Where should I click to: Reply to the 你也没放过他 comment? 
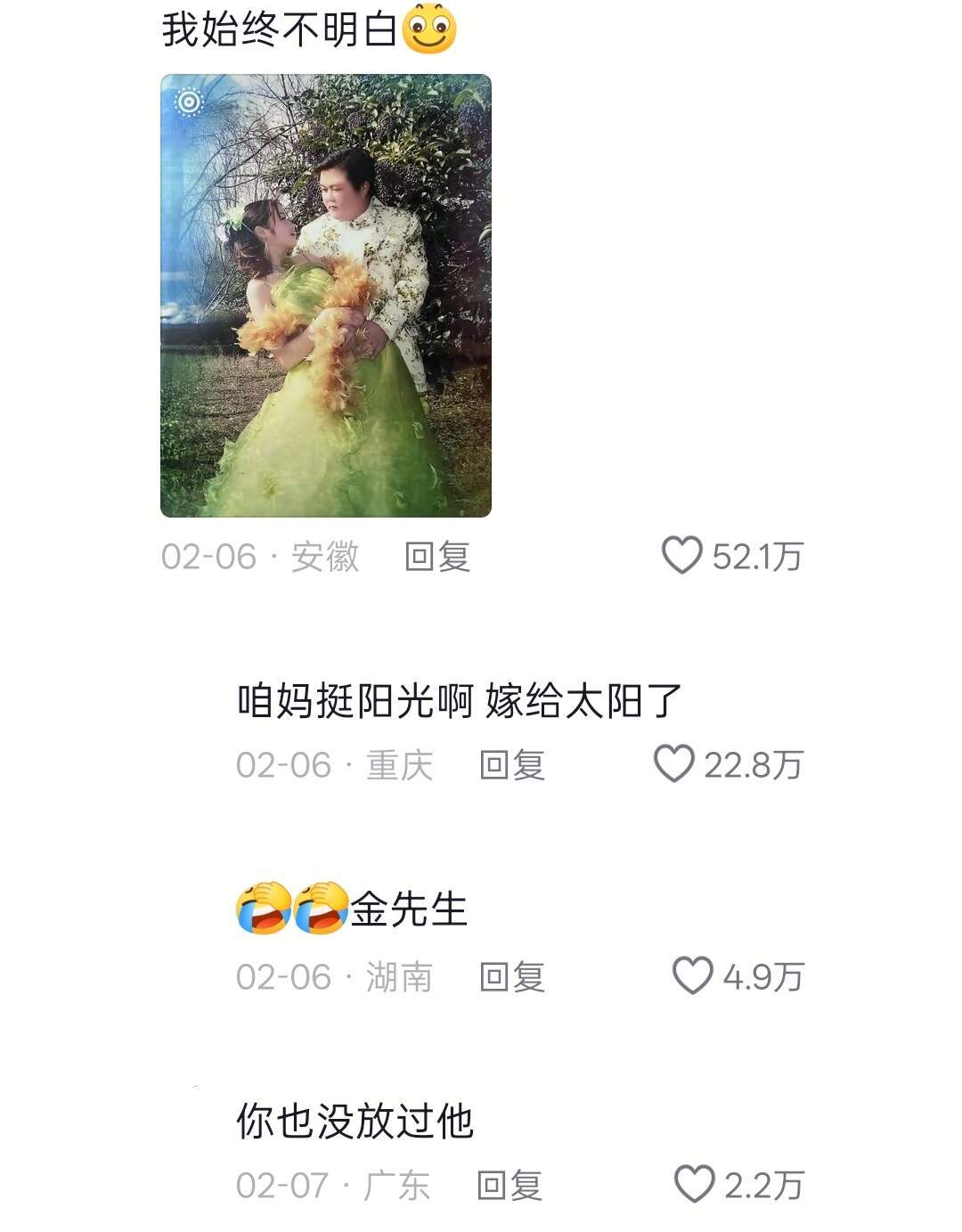(510, 1186)
